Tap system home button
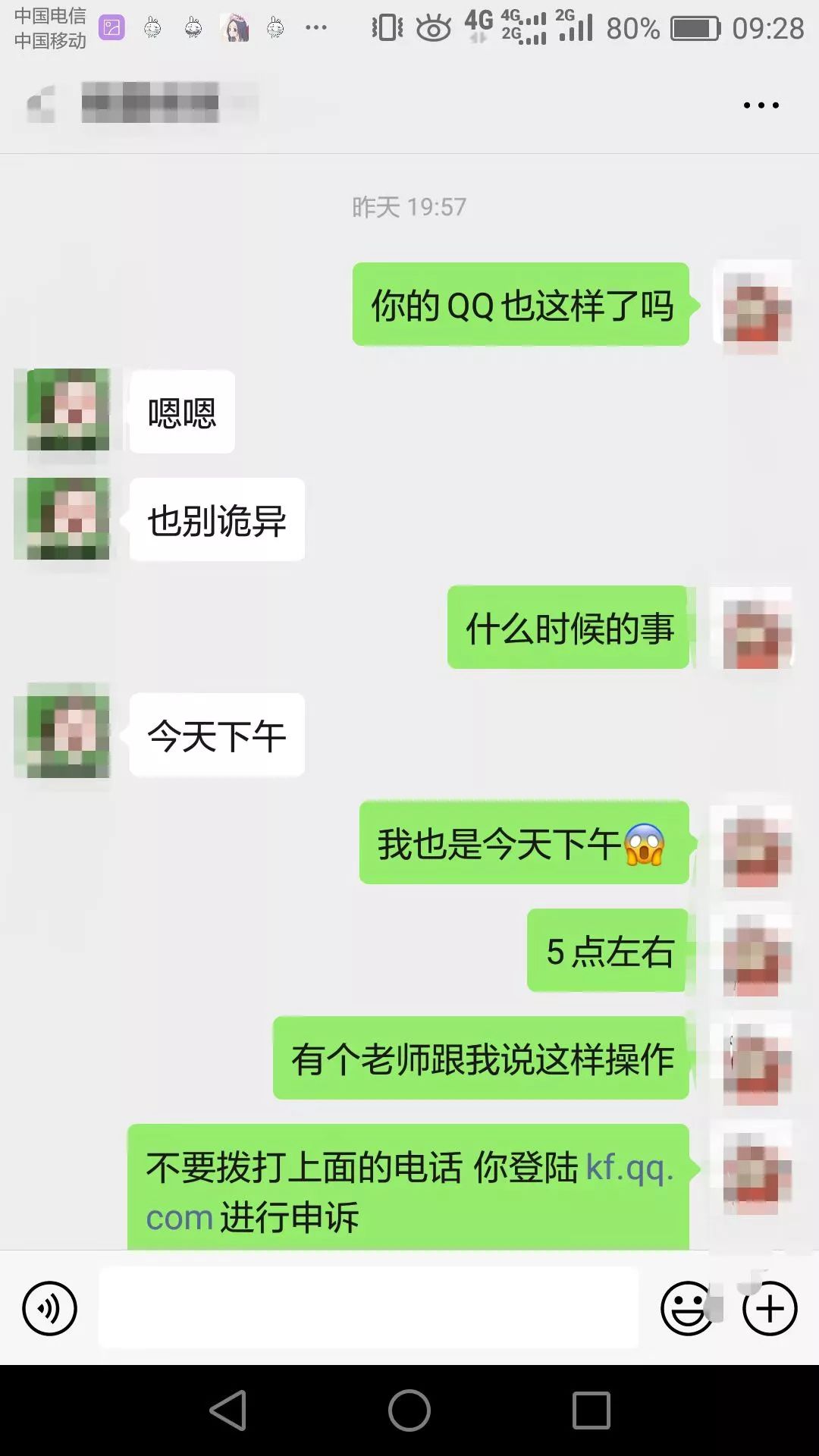 click(x=409, y=1410)
